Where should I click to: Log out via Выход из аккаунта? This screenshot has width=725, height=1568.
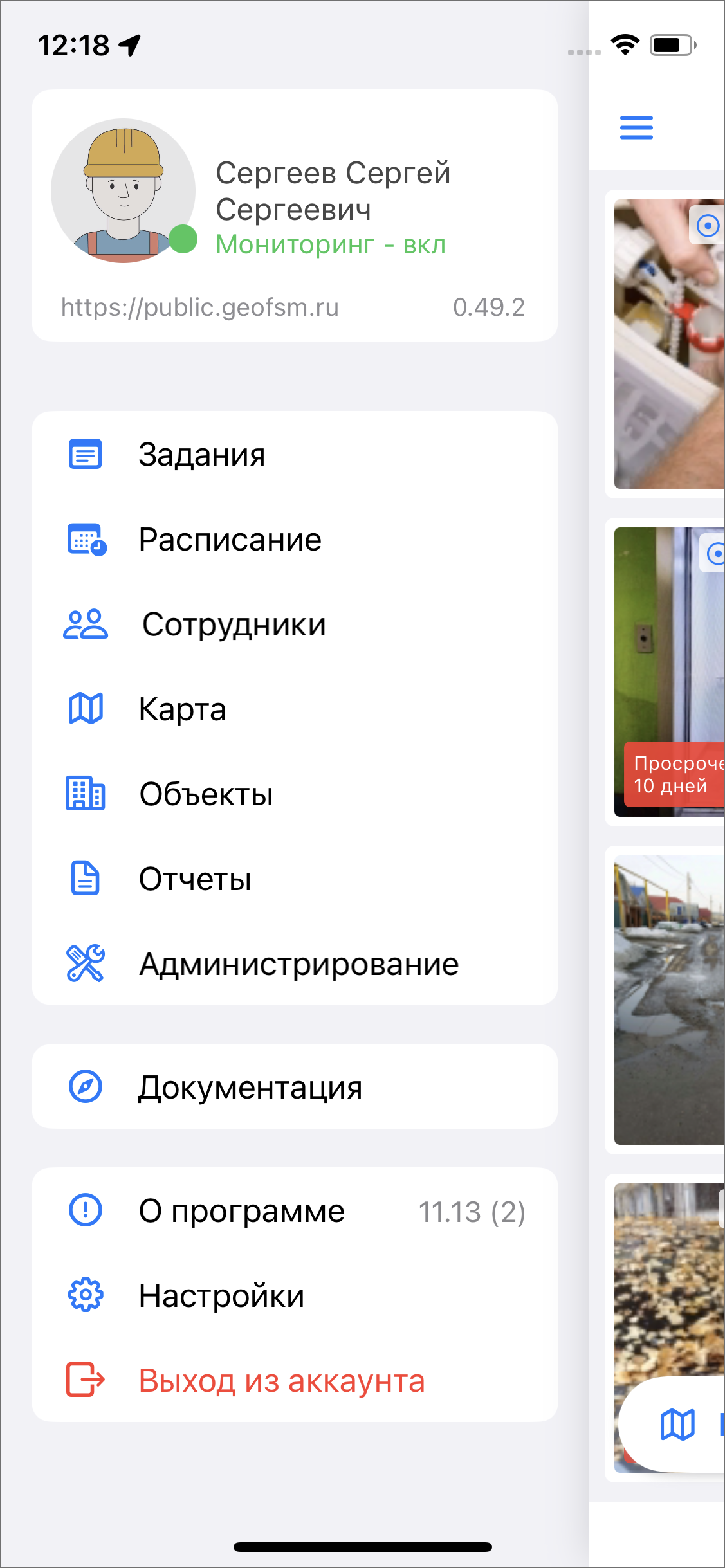click(x=281, y=1381)
